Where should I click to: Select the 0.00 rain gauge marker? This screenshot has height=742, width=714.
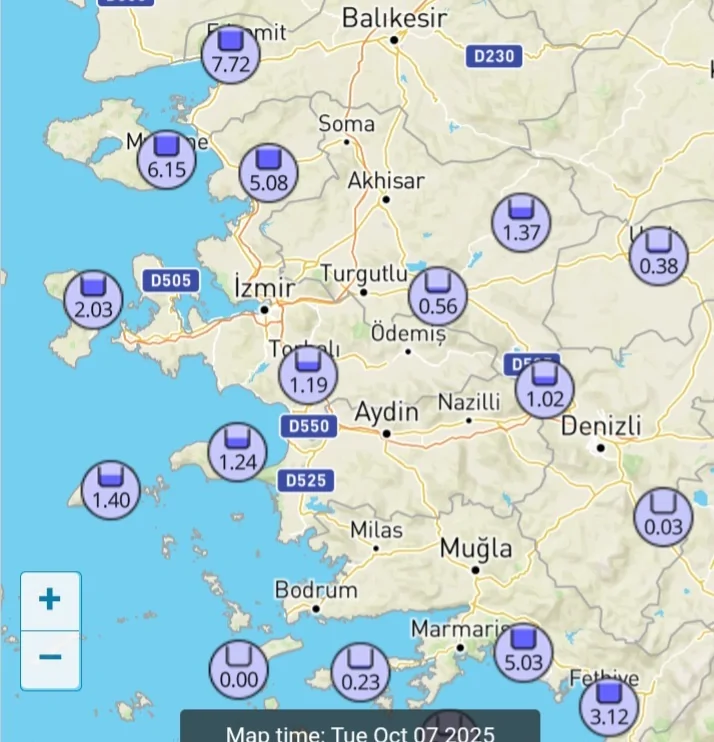(x=238, y=670)
